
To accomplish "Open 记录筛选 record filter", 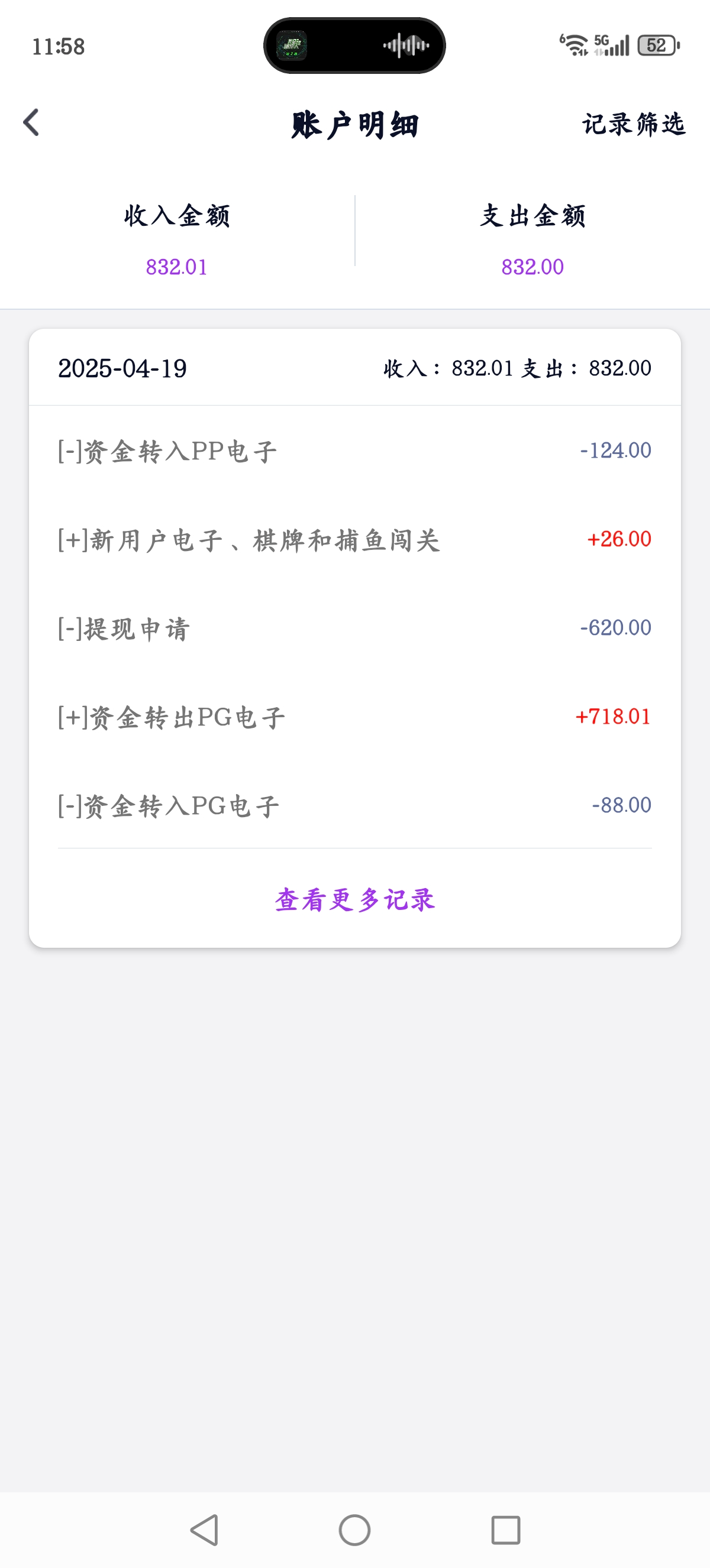I will 633,124.
